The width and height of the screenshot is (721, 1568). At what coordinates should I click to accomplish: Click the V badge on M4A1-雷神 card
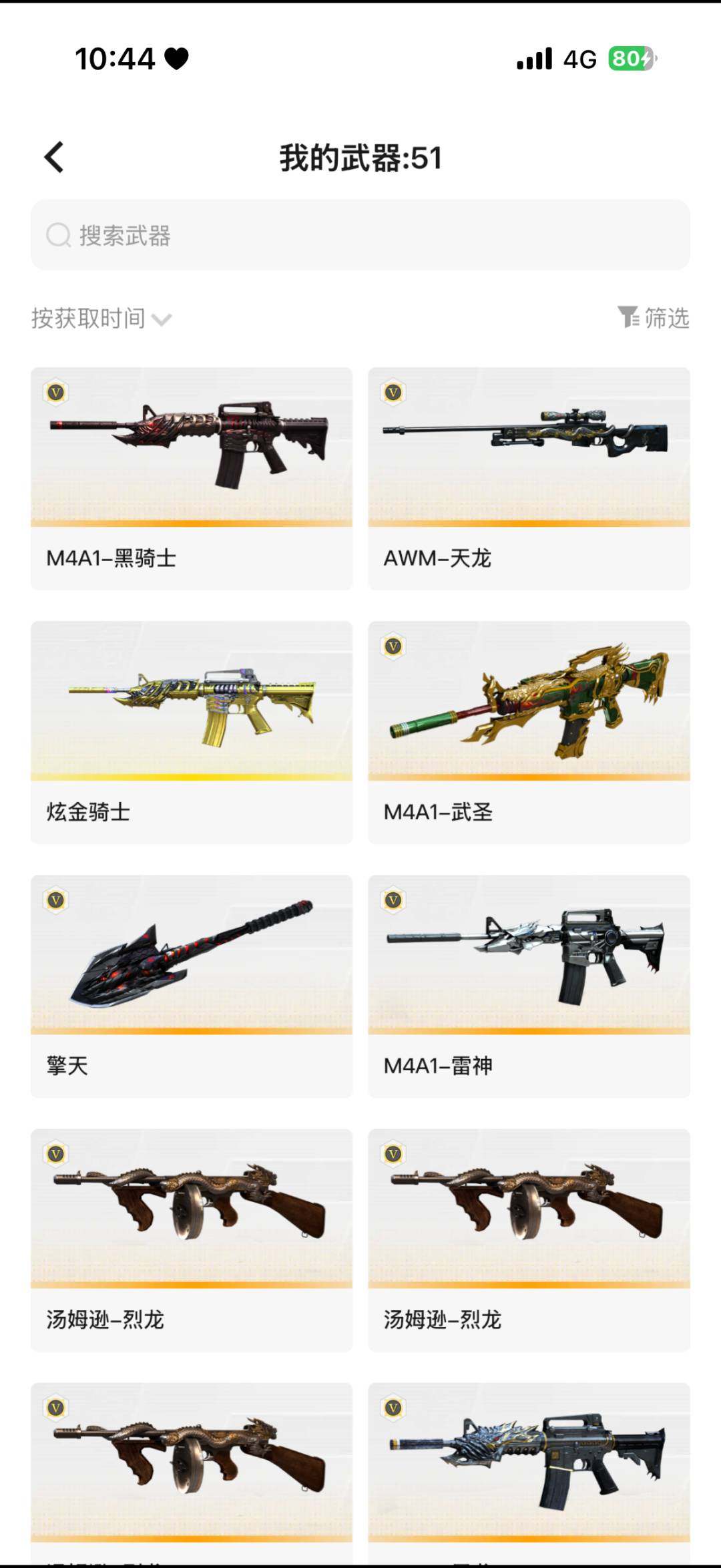(x=393, y=899)
